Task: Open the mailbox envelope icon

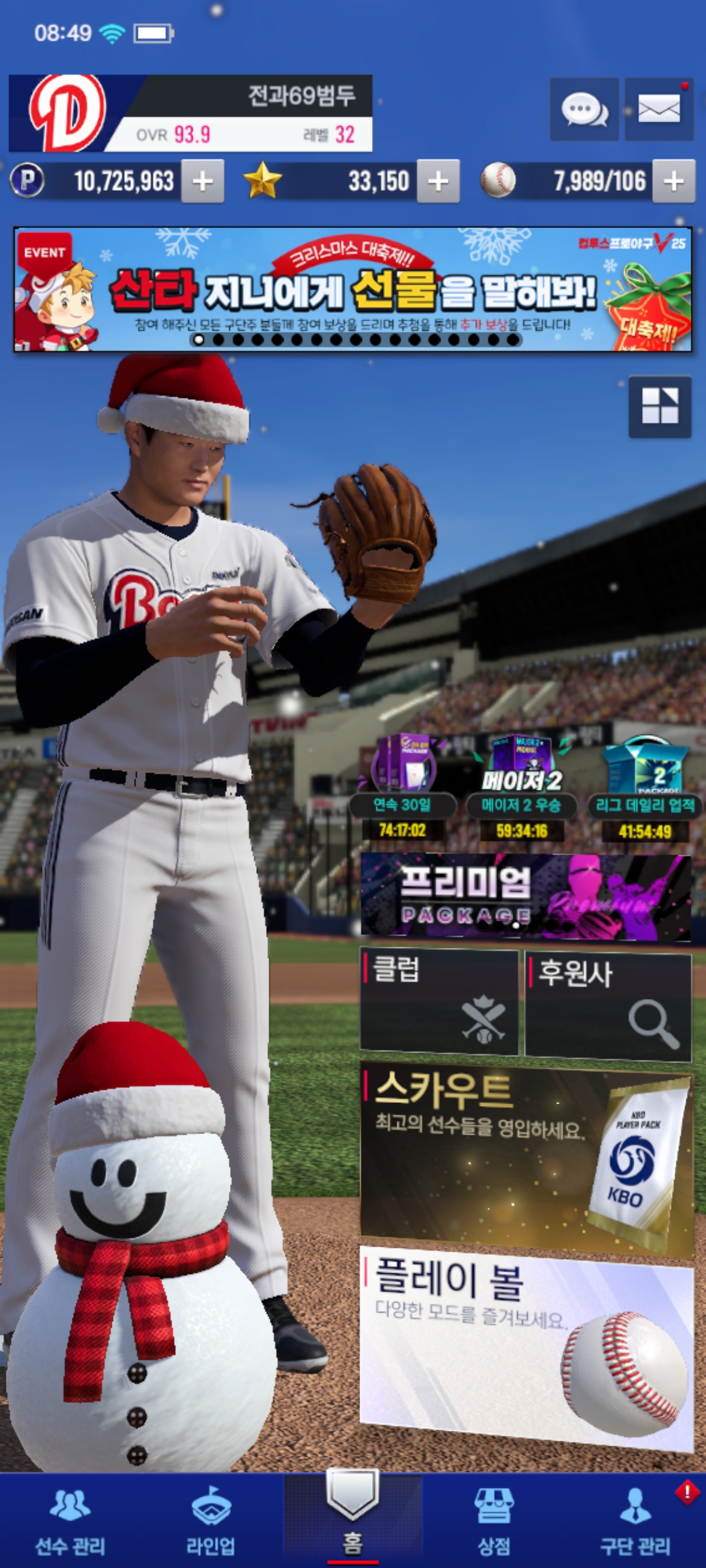Action: [x=658, y=109]
